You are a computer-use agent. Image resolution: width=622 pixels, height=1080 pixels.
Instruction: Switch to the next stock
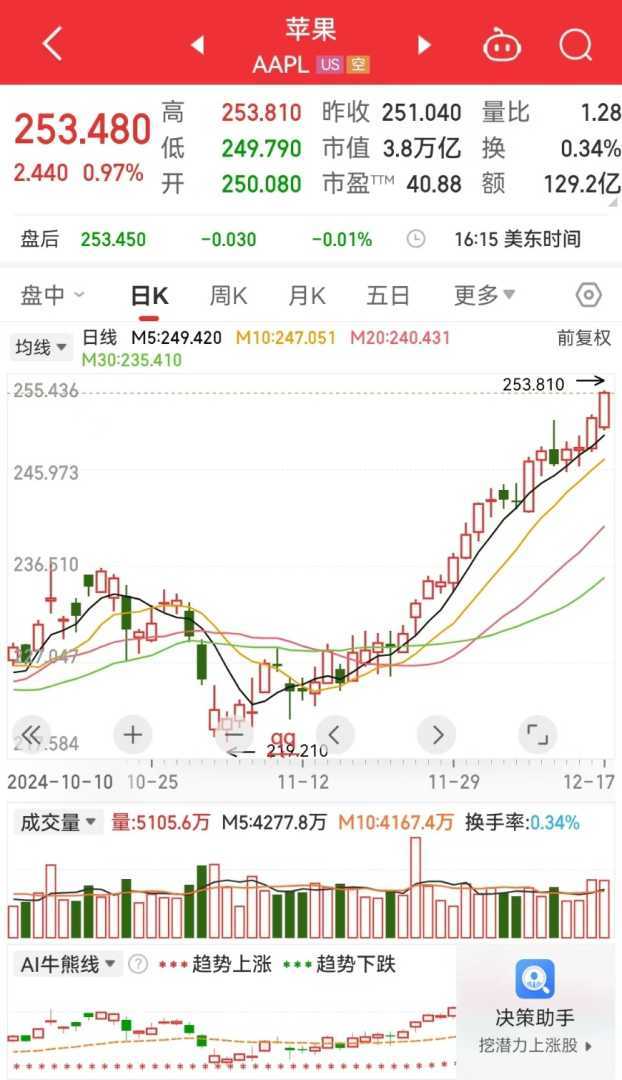tap(424, 44)
